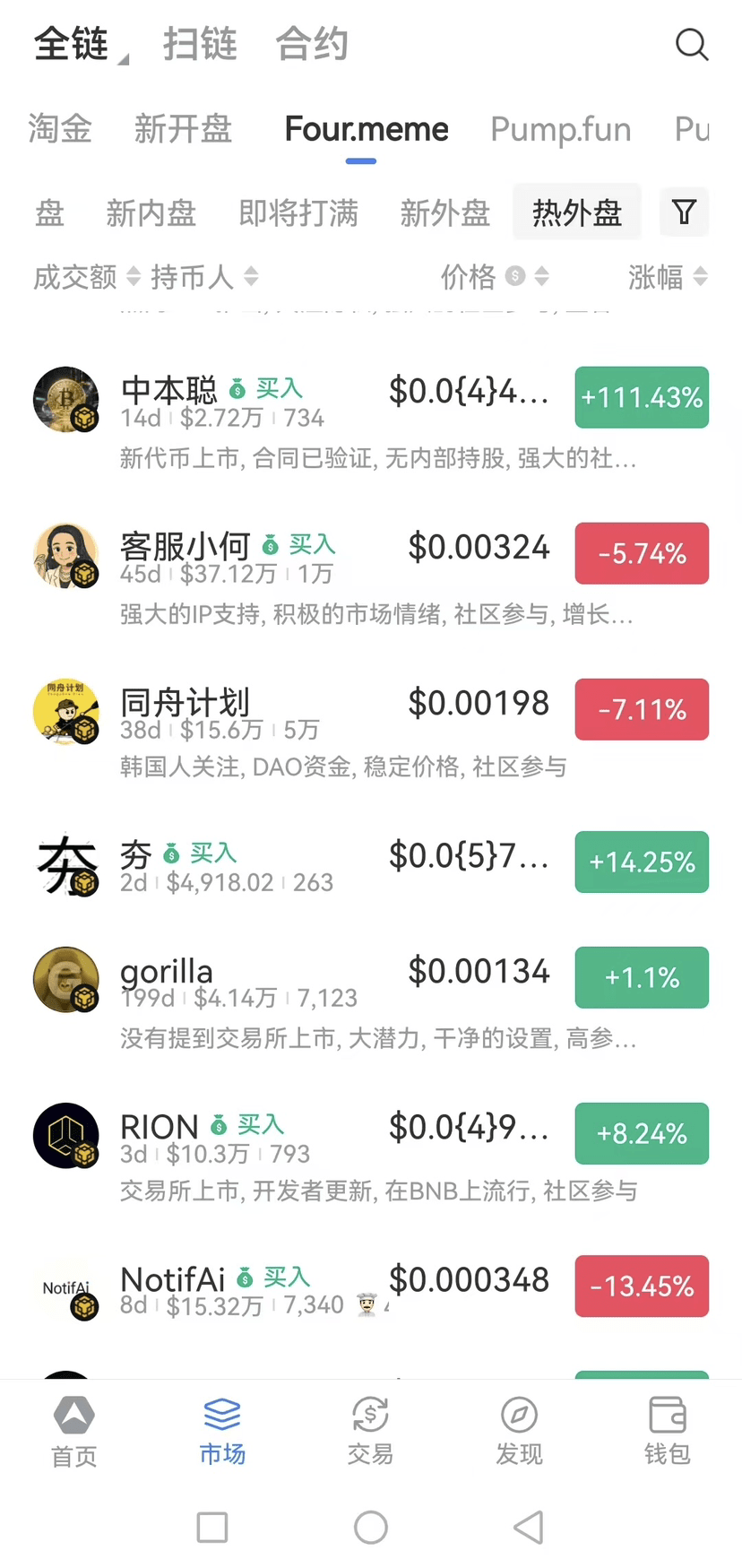Open the search magnifier icon
Screen dimensions: 742x1568
pos(691,44)
